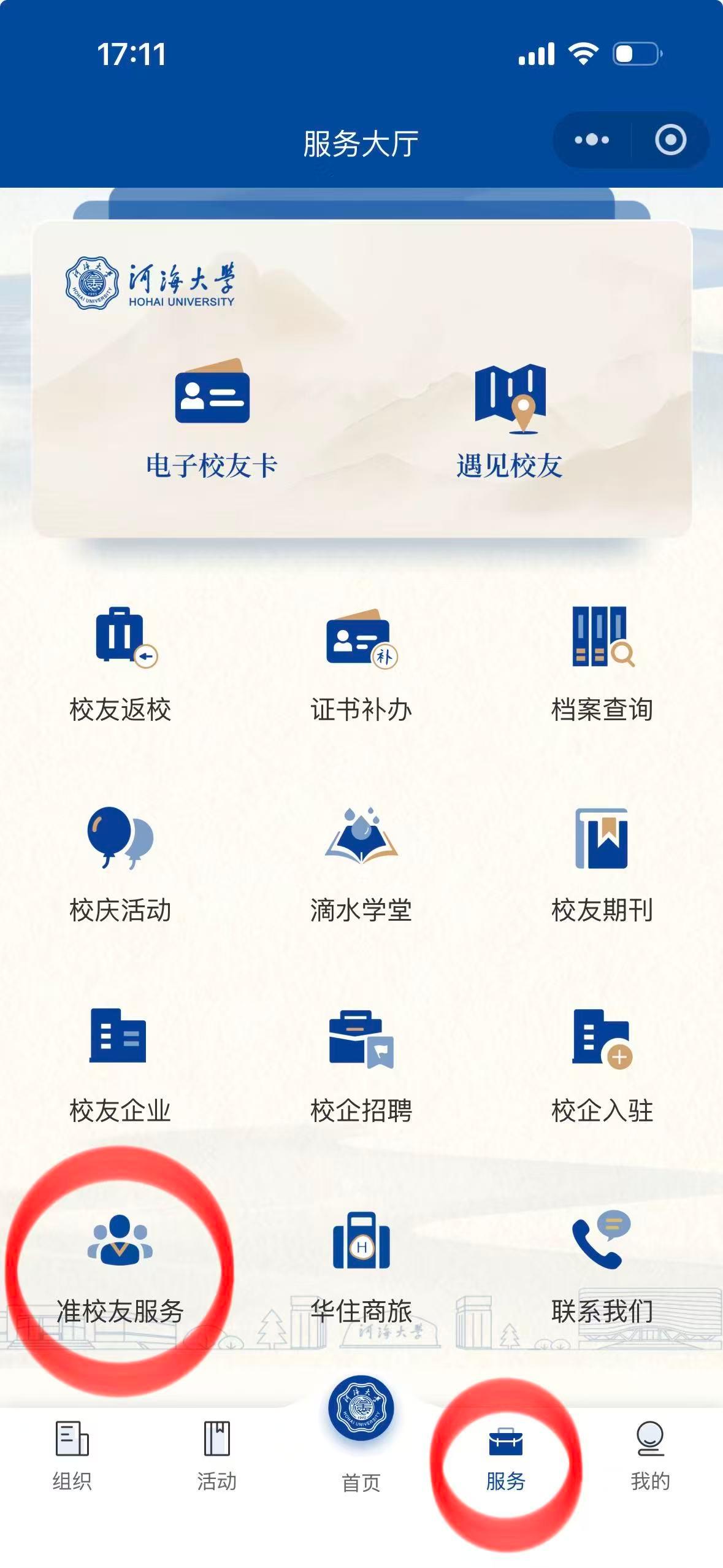Switch to the 活动 tab

(216, 1455)
